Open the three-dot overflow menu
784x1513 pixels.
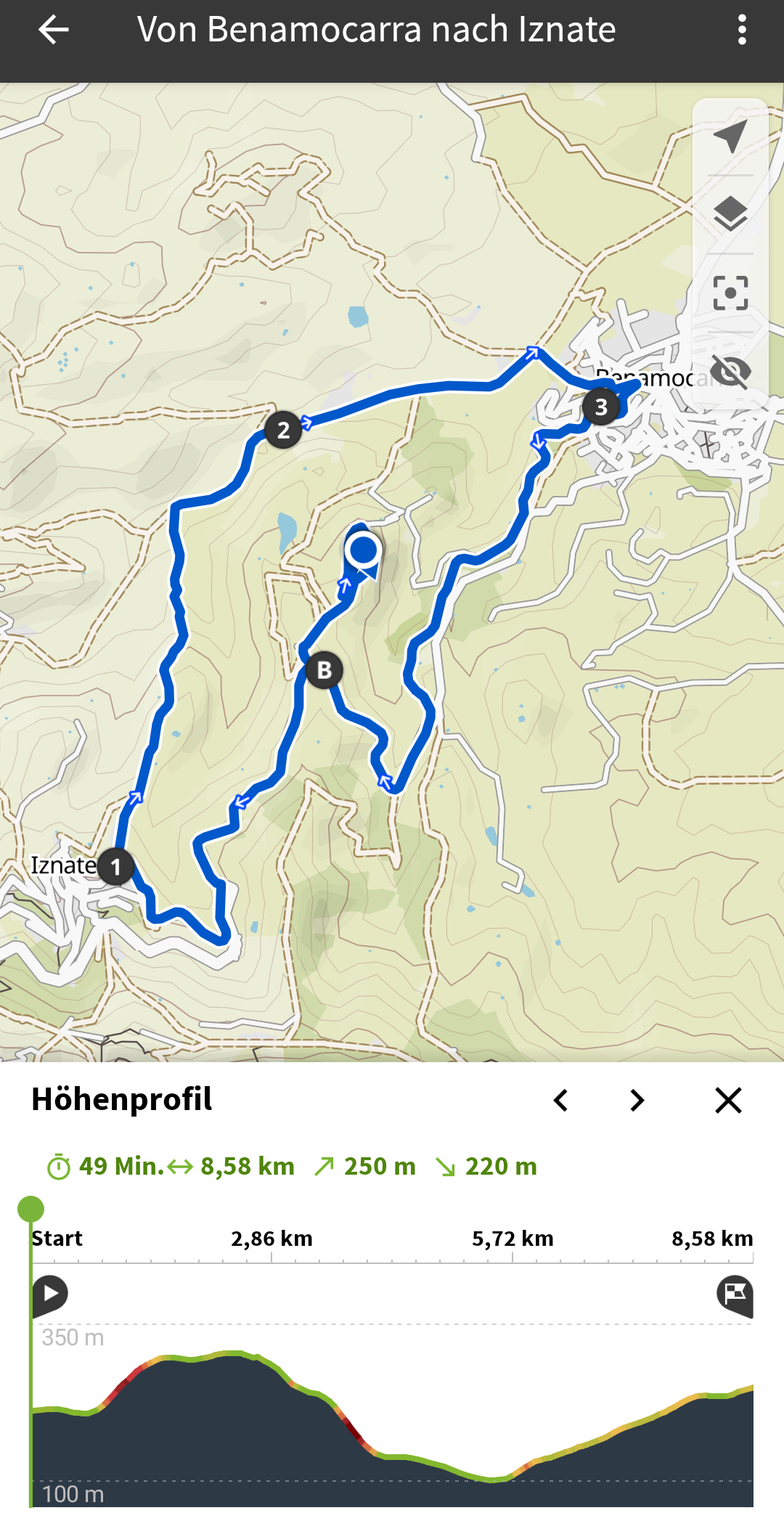pyautogui.click(x=741, y=30)
